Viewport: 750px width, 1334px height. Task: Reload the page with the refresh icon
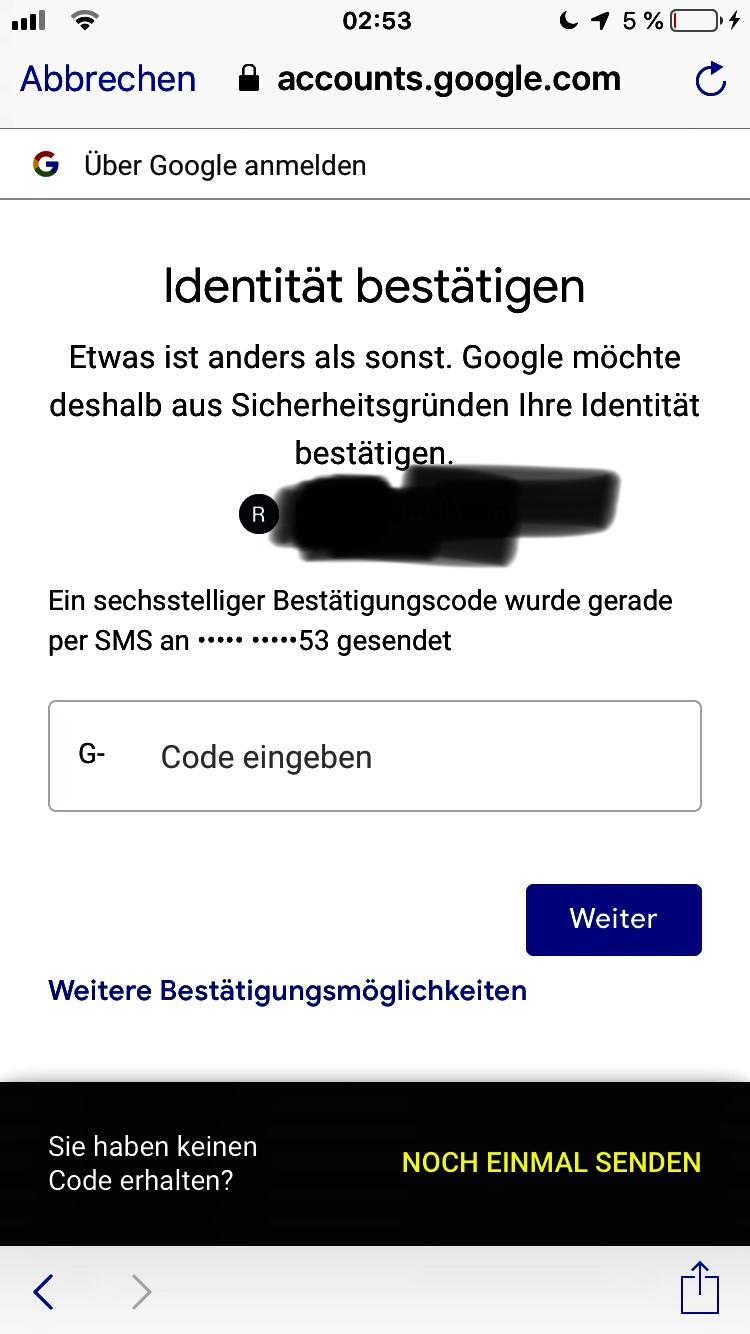tap(710, 79)
